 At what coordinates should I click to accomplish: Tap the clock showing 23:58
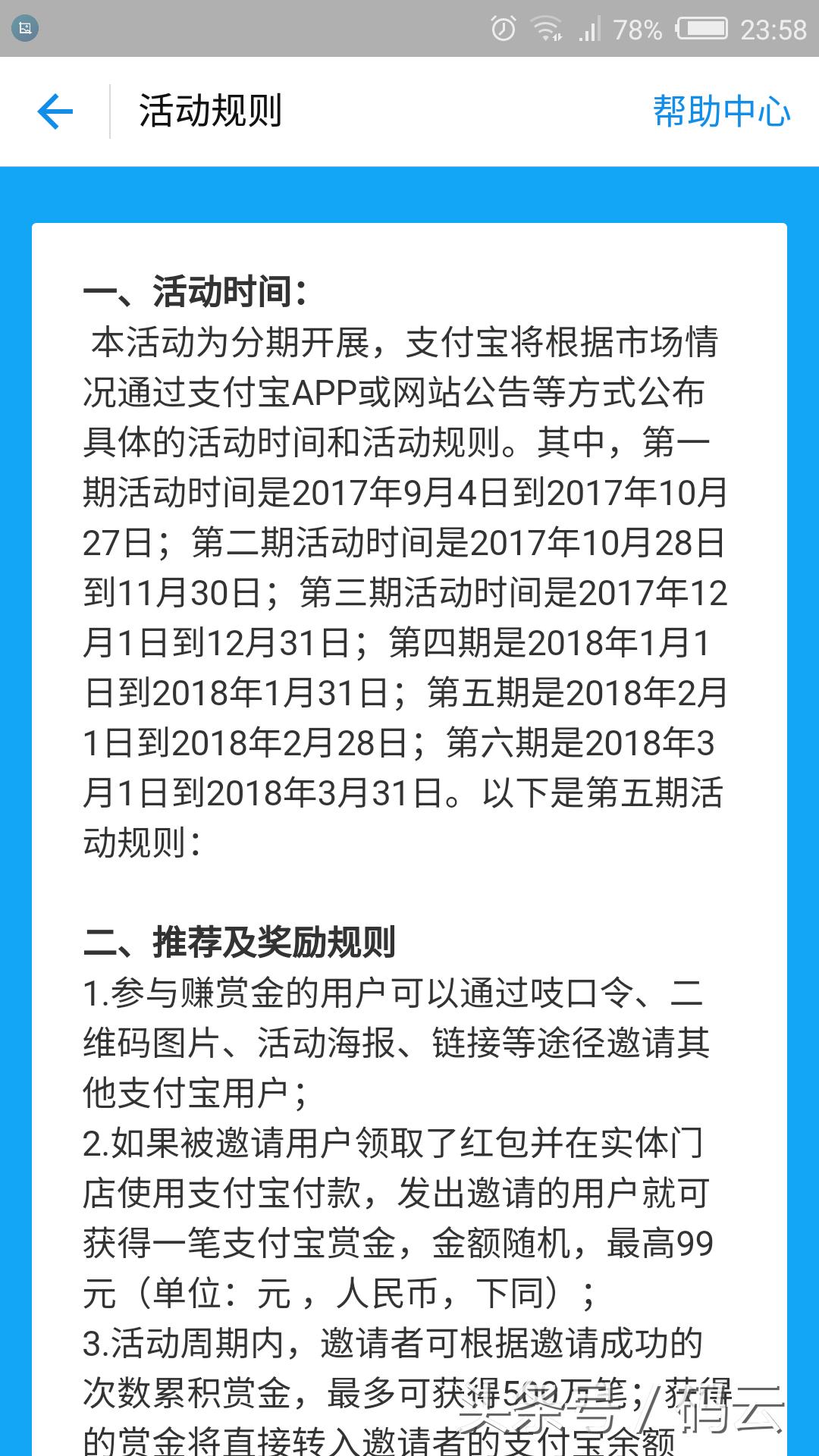pos(775,29)
